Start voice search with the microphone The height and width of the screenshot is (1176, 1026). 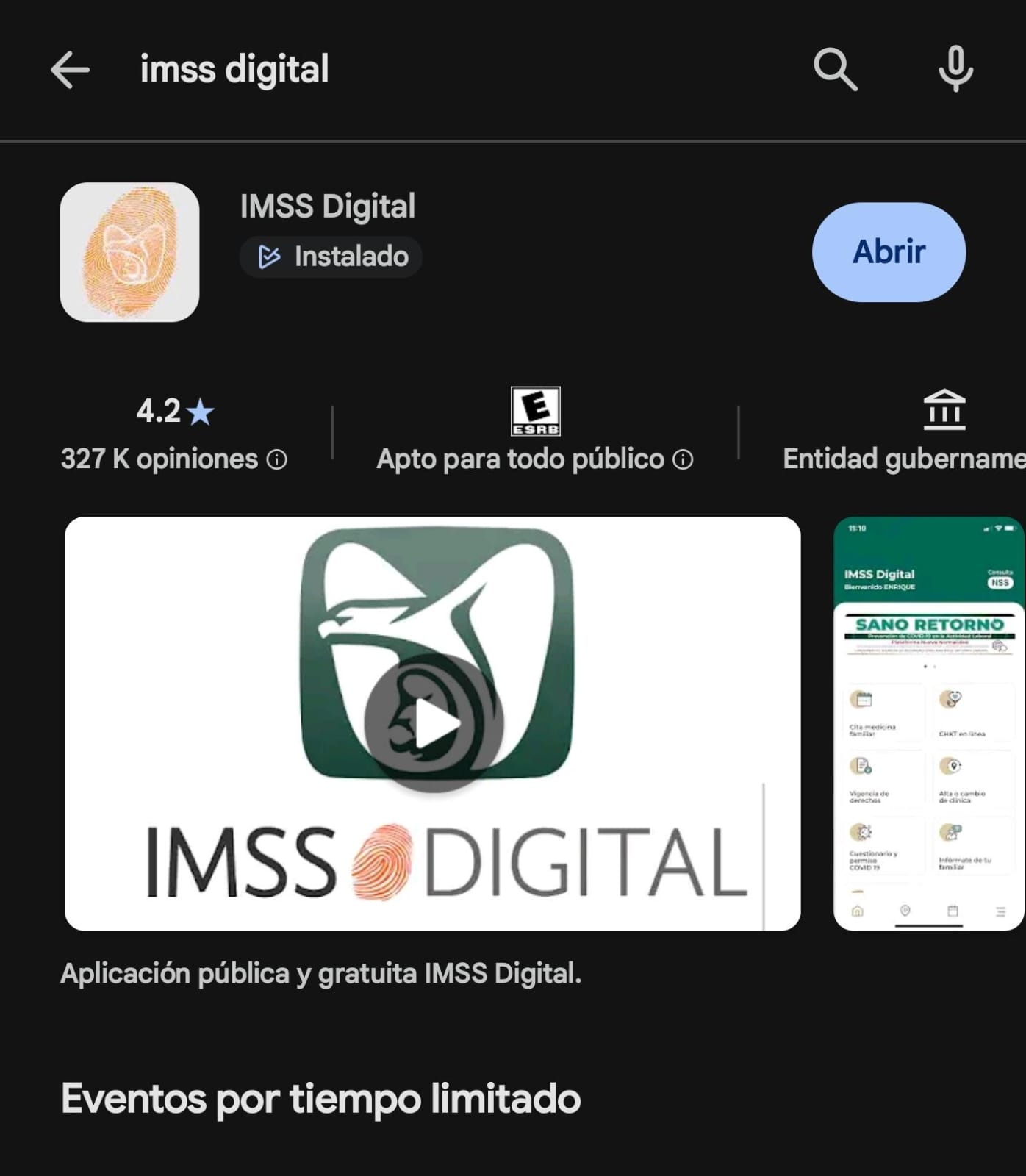(x=955, y=69)
